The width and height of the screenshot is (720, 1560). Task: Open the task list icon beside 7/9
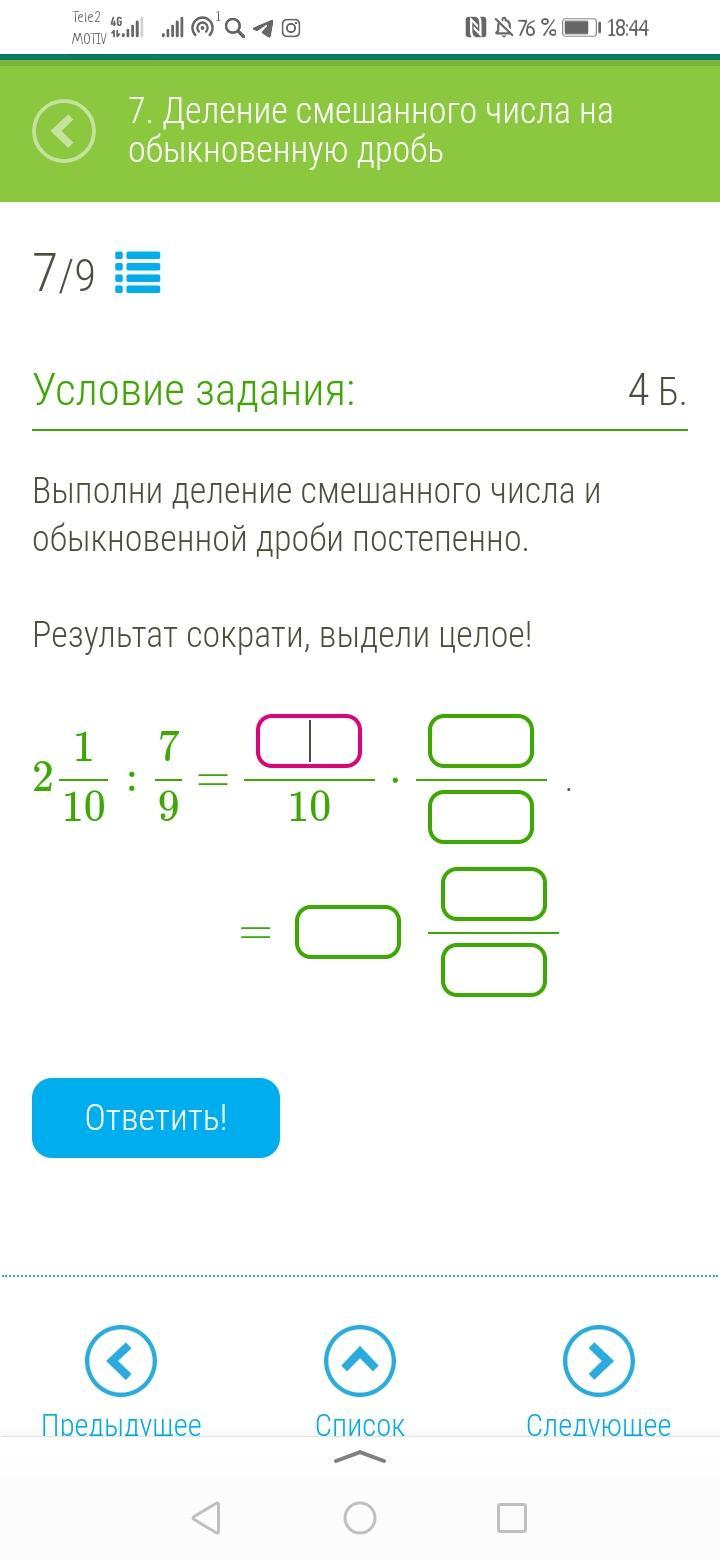pyautogui.click(x=138, y=272)
